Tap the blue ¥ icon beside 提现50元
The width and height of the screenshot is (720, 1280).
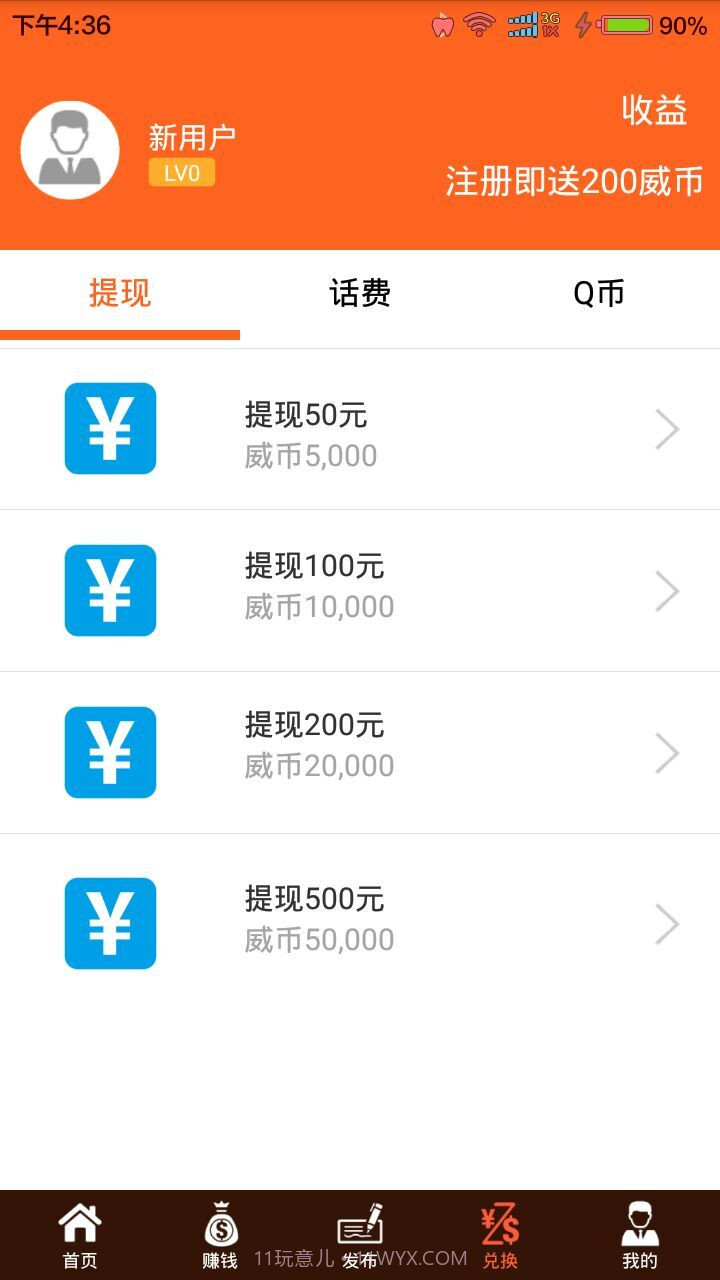click(x=110, y=428)
